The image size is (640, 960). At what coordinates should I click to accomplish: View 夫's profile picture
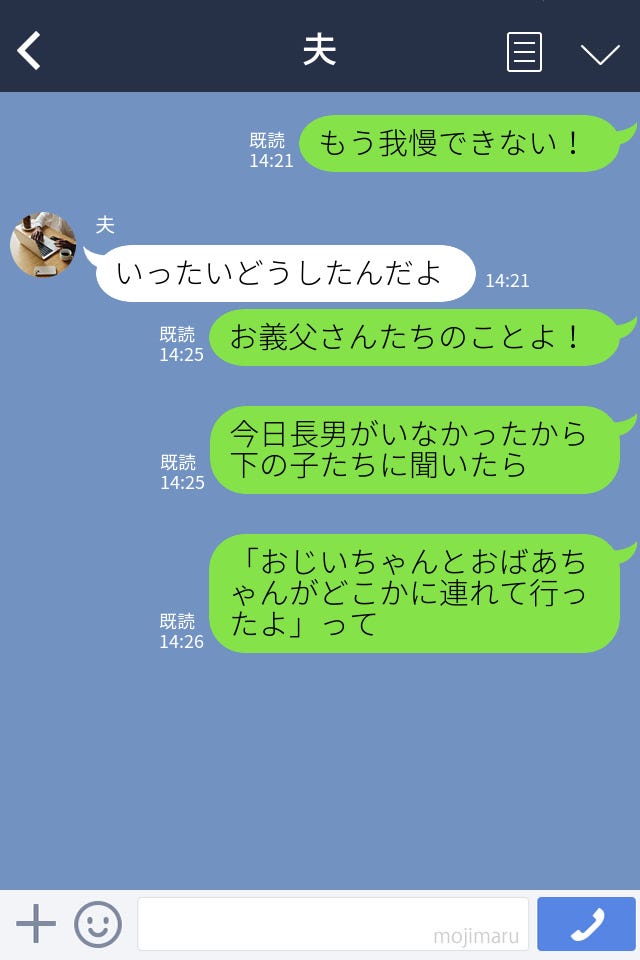pos(43,245)
